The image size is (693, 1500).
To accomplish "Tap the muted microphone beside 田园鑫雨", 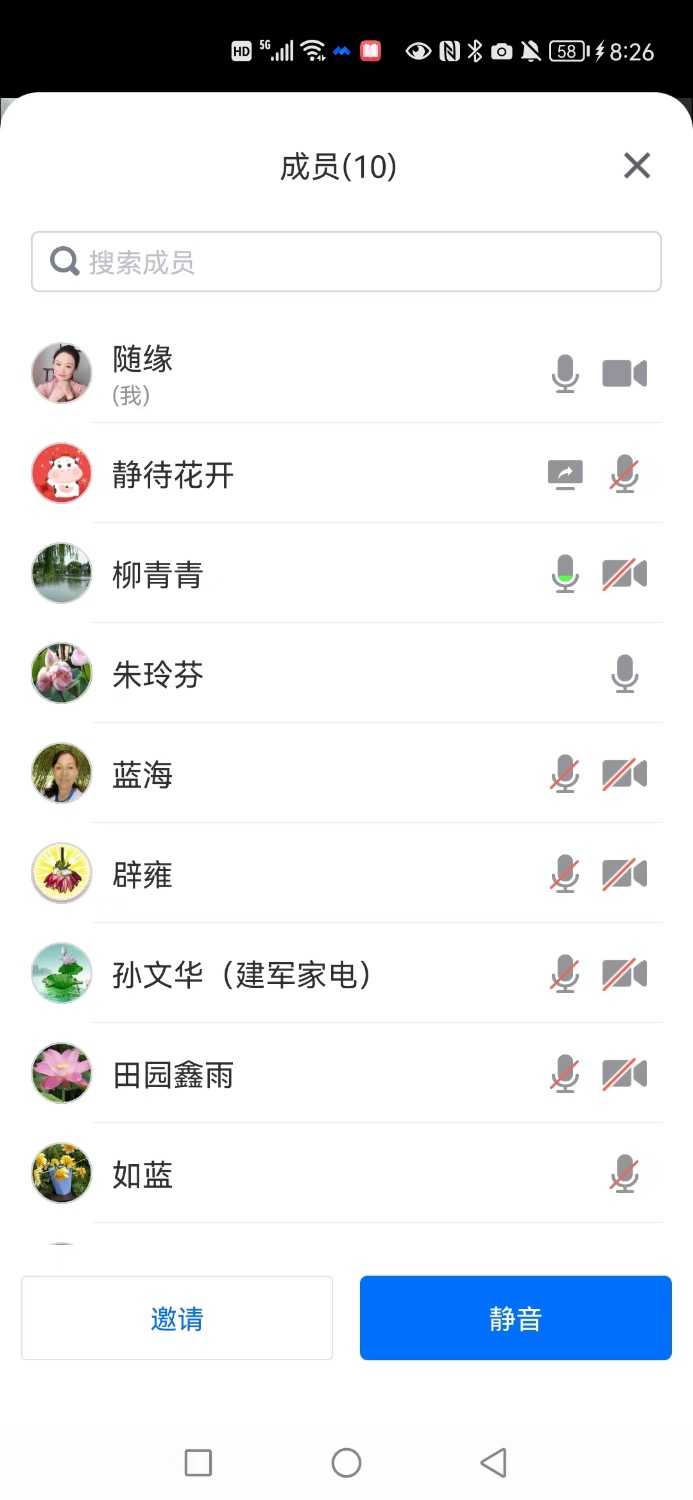I will (565, 1074).
